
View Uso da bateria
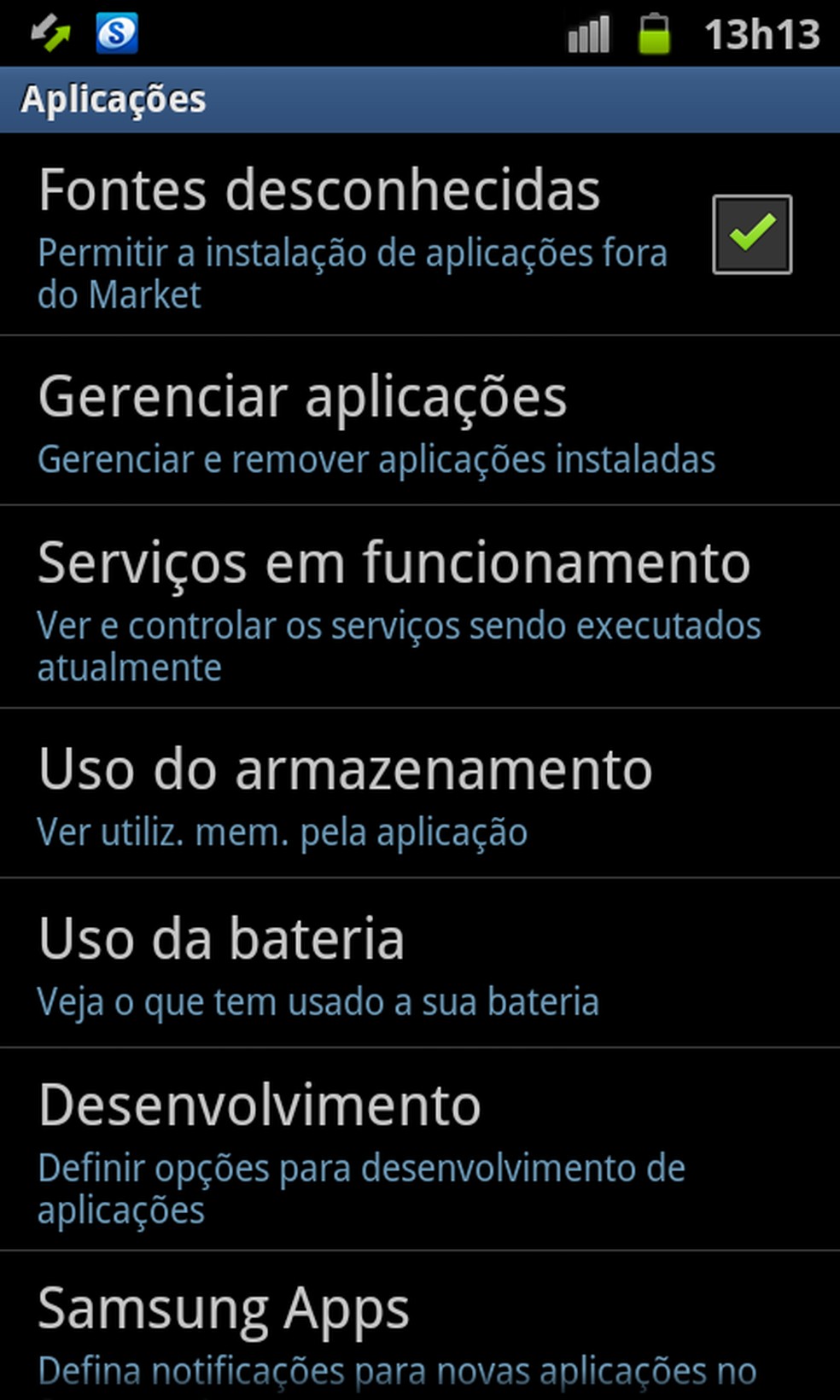(x=318, y=963)
